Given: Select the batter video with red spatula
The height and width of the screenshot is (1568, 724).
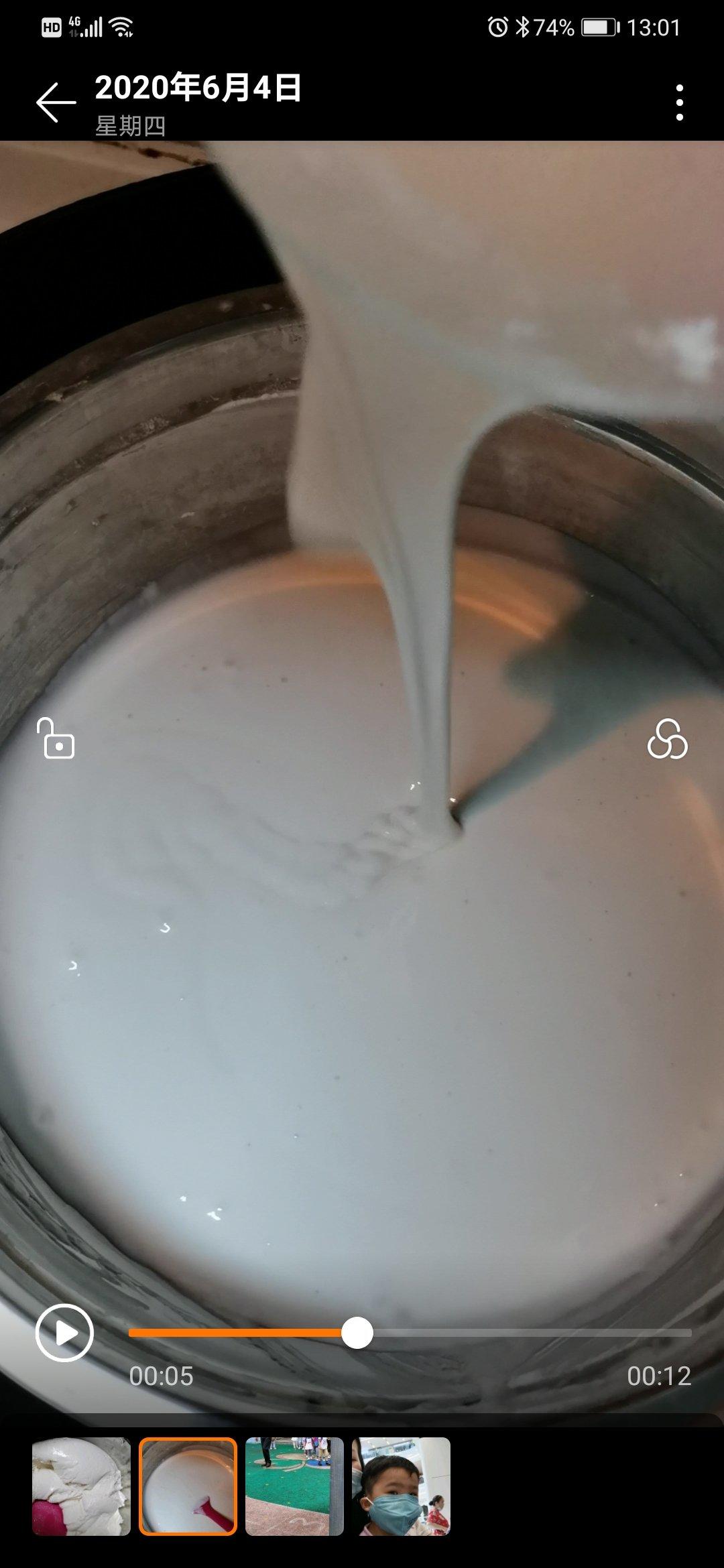Looking at the screenshot, I should click(188, 1486).
